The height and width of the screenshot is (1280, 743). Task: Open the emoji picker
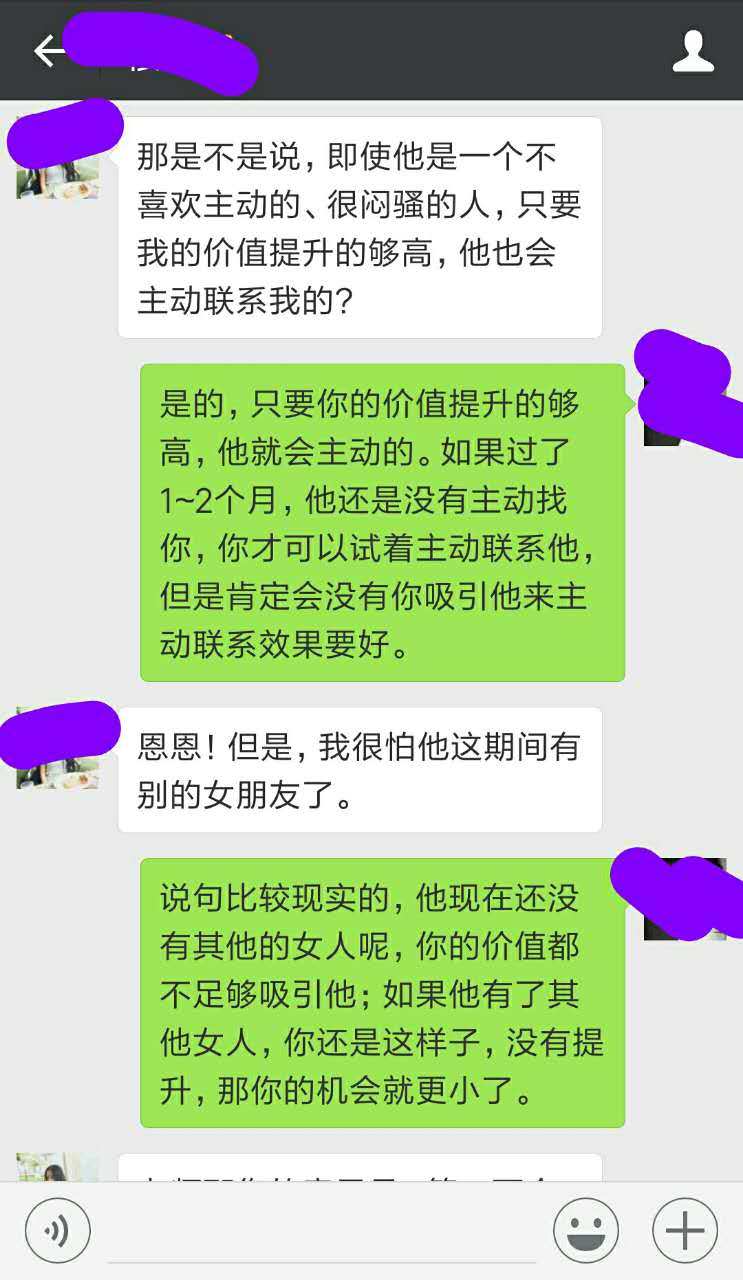(x=586, y=1231)
